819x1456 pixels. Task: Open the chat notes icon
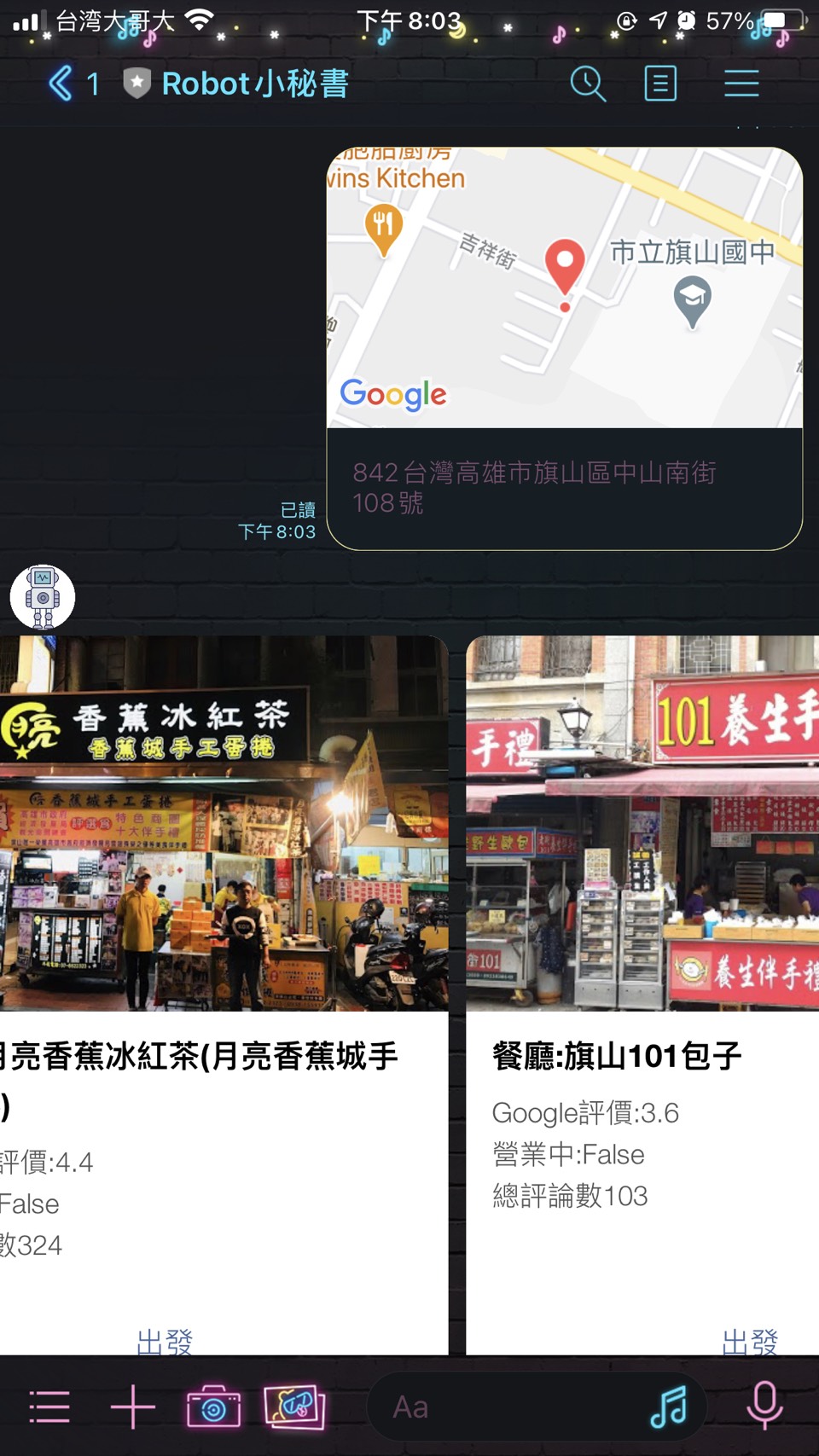coord(660,84)
